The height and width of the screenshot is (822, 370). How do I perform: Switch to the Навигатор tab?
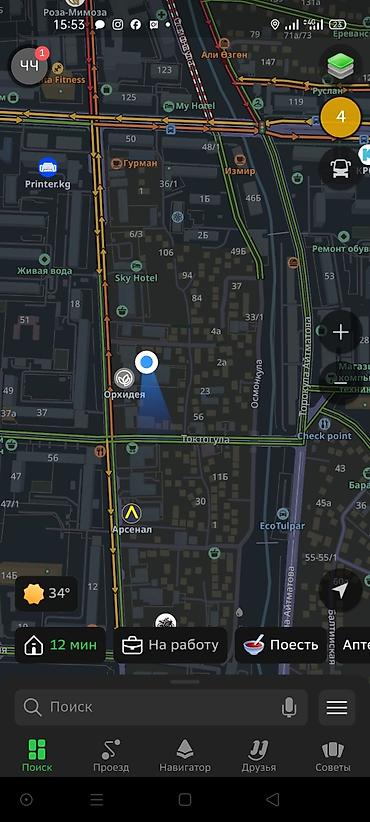point(185,755)
